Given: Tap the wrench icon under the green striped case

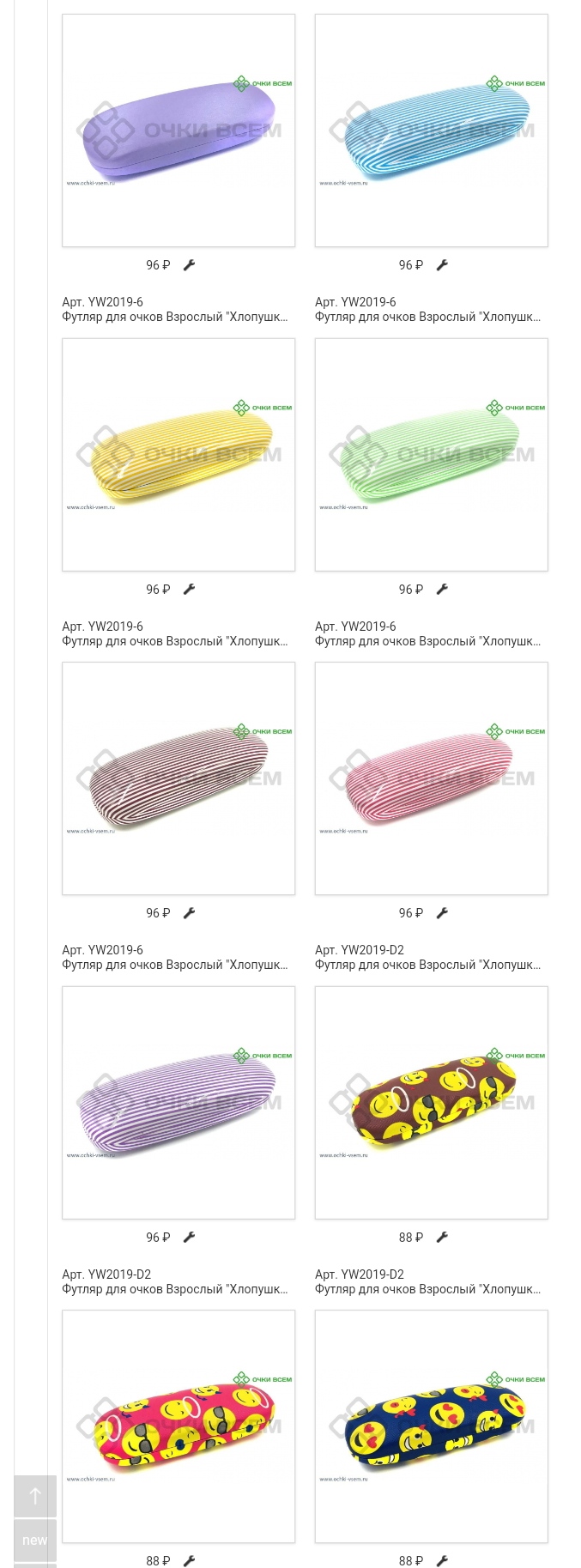Looking at the screenshot, I should [x=442, y=590].
